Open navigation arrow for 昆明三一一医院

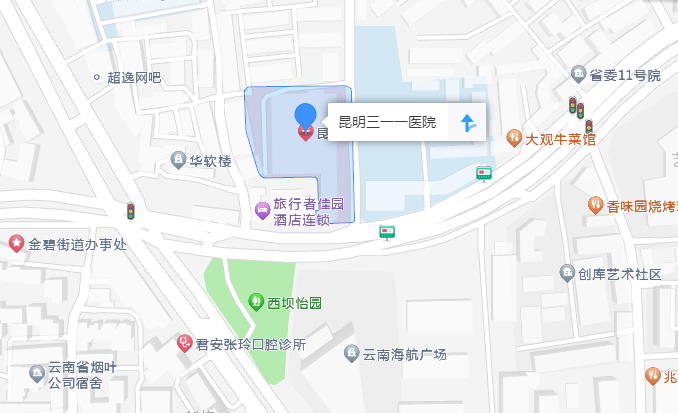pos(466,123)
